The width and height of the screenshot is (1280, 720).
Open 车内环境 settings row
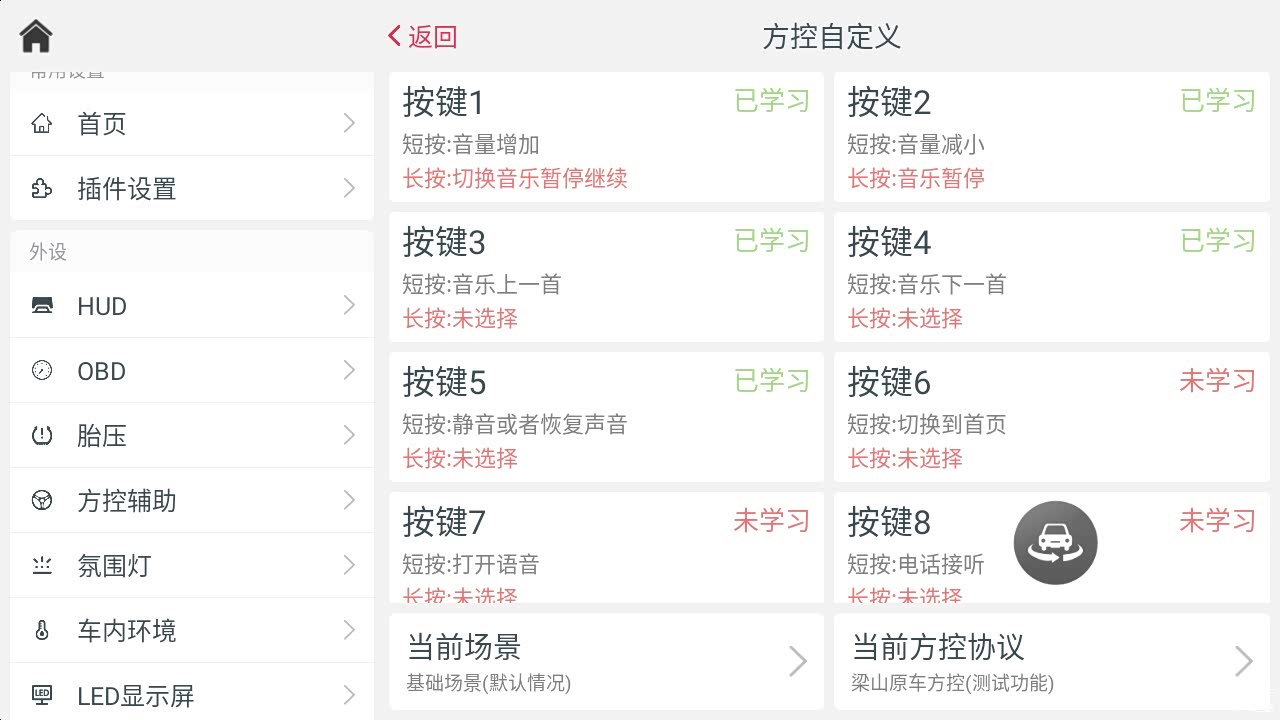(x=192, y=631)
